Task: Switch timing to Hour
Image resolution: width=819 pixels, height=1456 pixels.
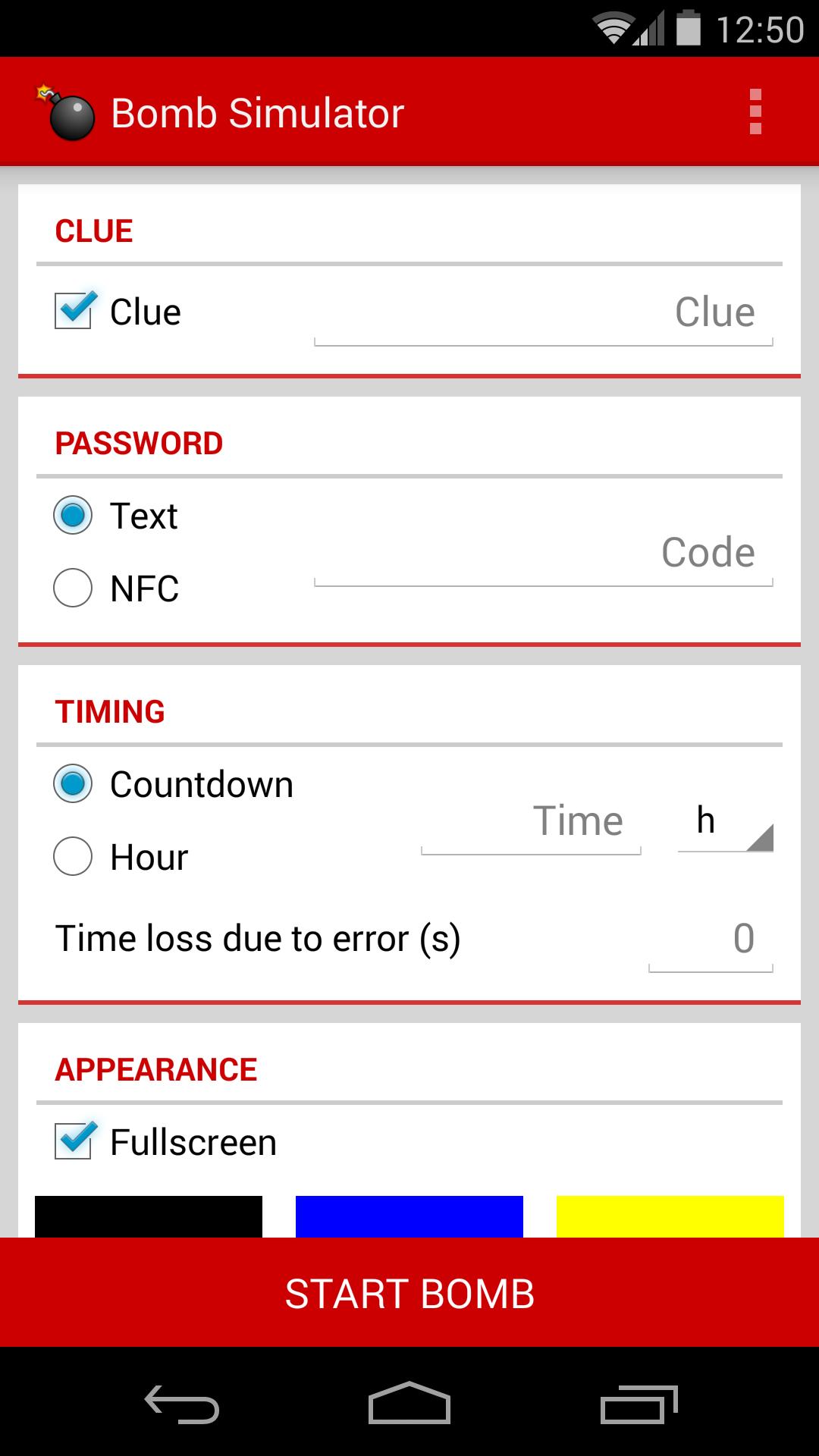Action: [73, 857]
